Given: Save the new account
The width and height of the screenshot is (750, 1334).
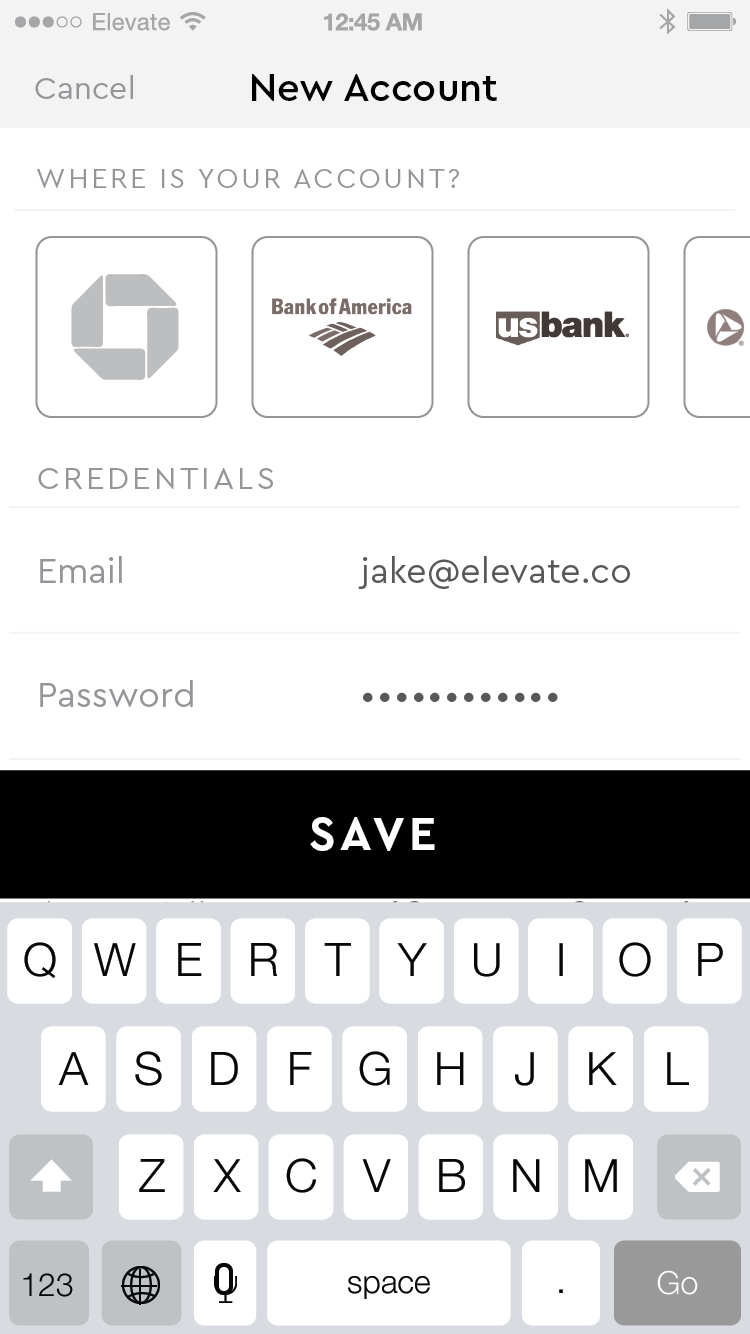Looking at the screenshot, I should [375, 834].
